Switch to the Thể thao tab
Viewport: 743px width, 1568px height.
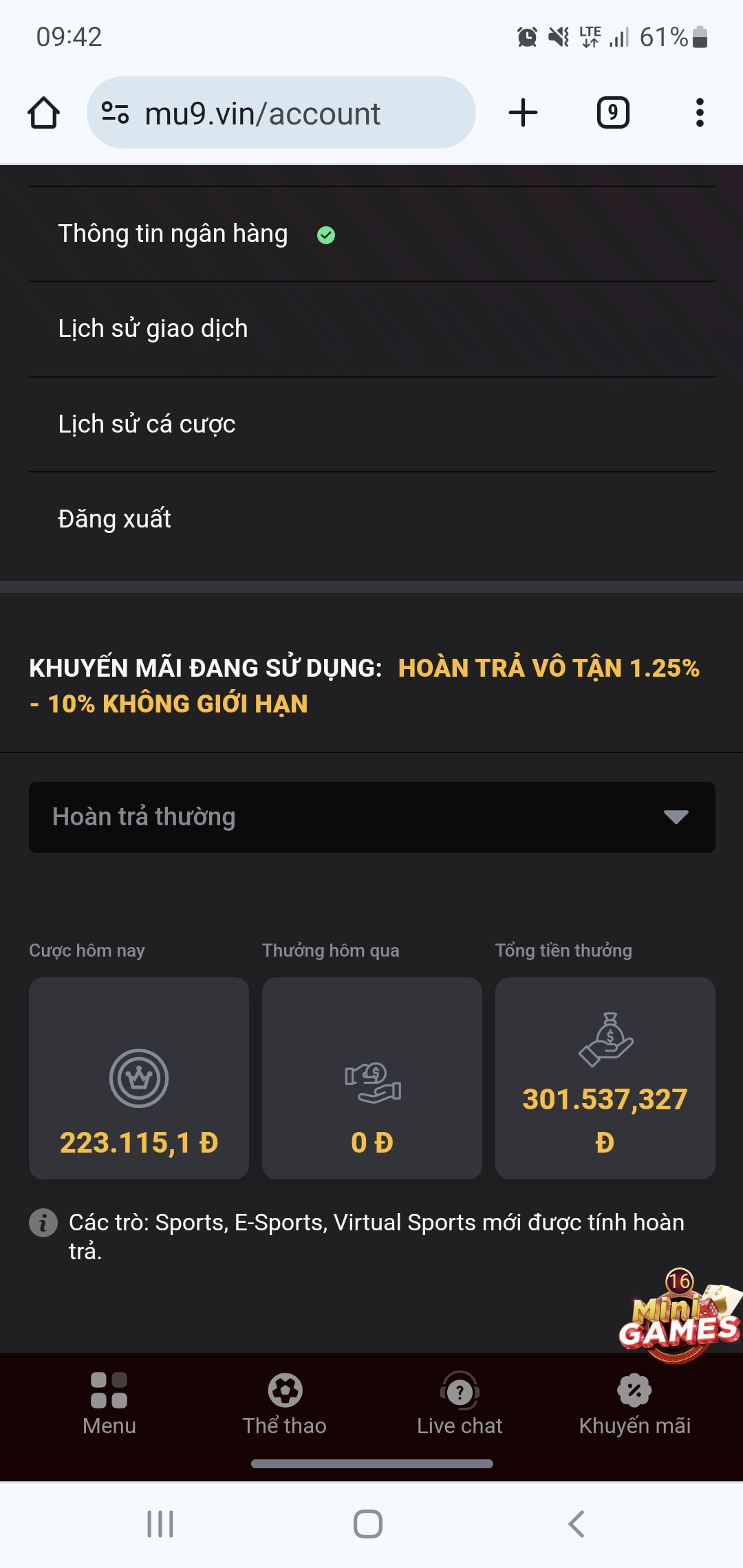tap(284, 1404)
